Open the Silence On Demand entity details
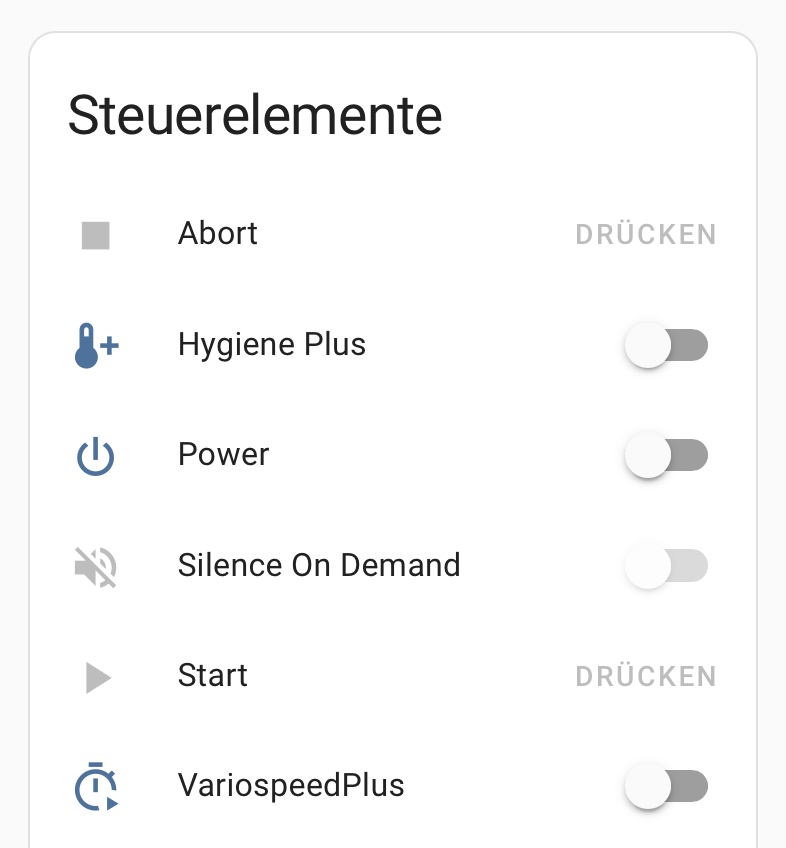Image resolution: width=786 pixels, height=848 pixels. point(319,566)
